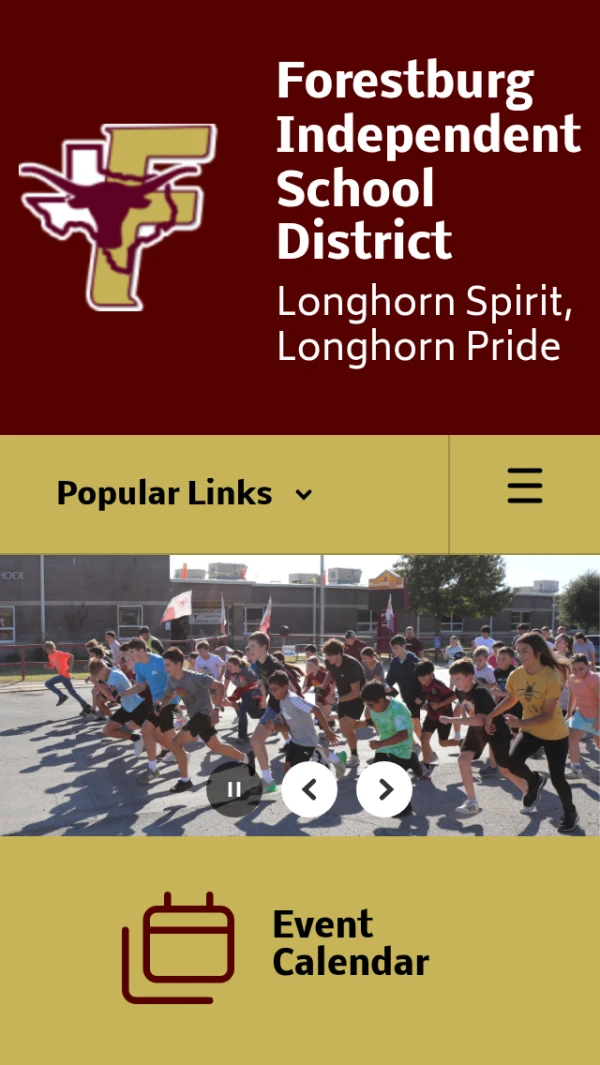The width and height of the screenshot is (600, 1065).
Task: Expand the Popular Links dropdown
Action: (x=185, y=494)
